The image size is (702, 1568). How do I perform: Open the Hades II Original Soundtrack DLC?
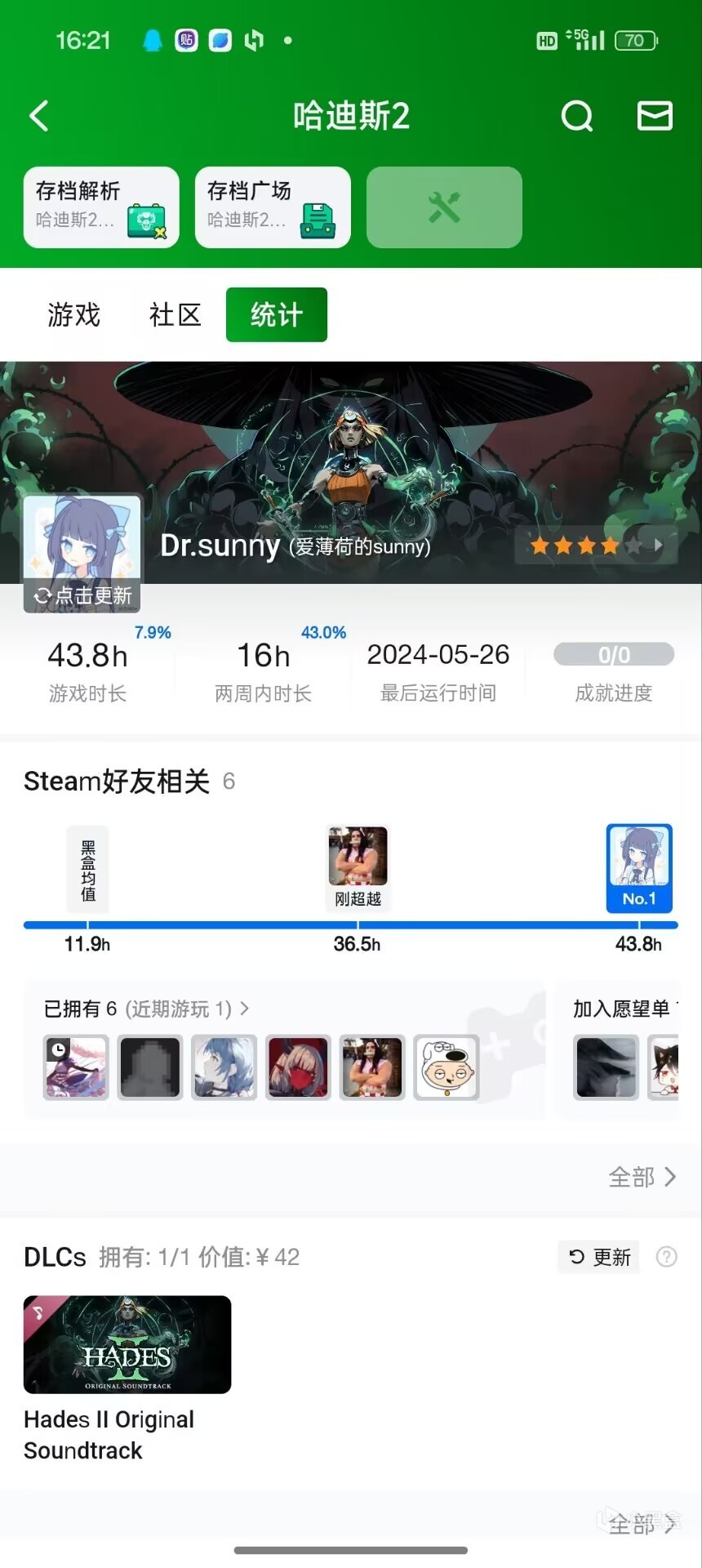coord(127,1344)
